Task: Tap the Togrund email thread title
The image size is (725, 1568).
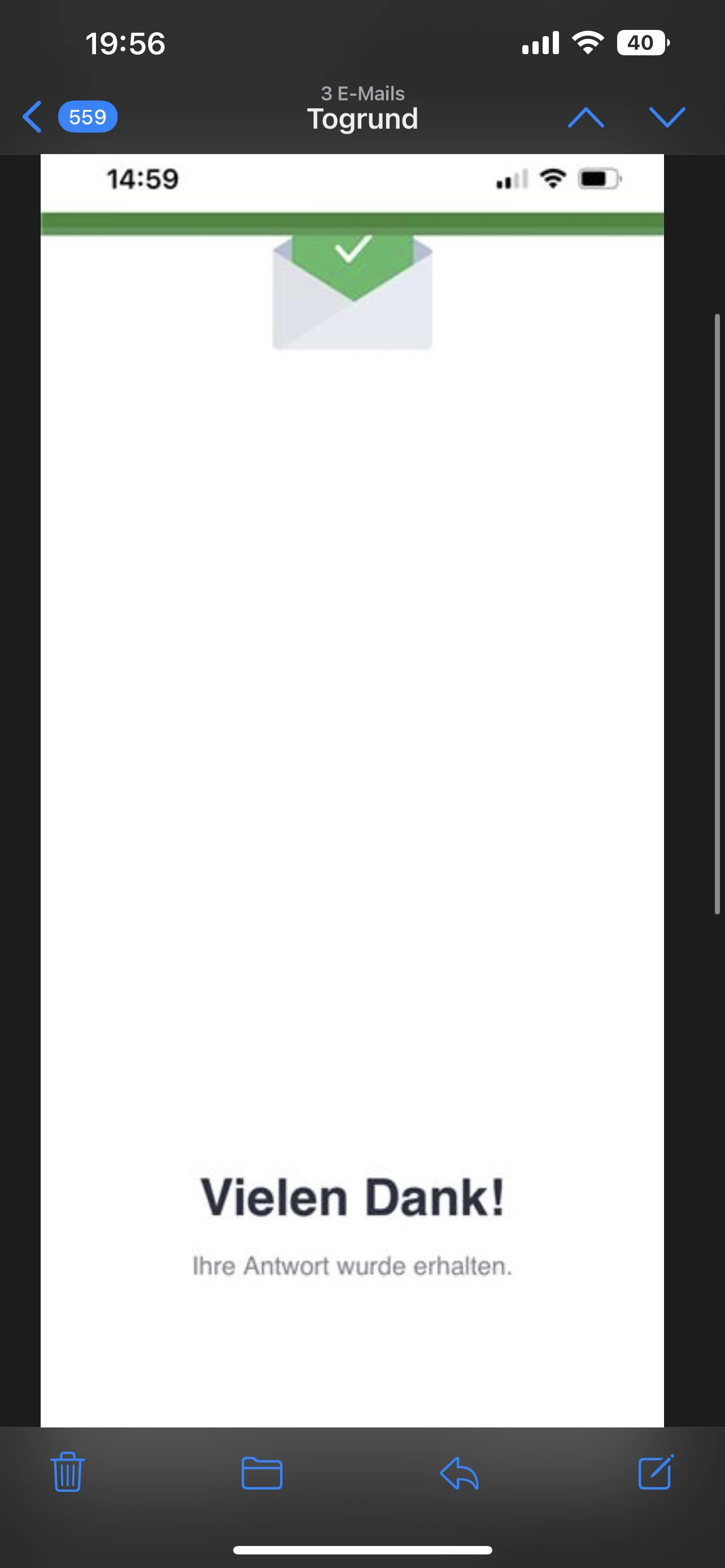Action: tap(362, 118)
